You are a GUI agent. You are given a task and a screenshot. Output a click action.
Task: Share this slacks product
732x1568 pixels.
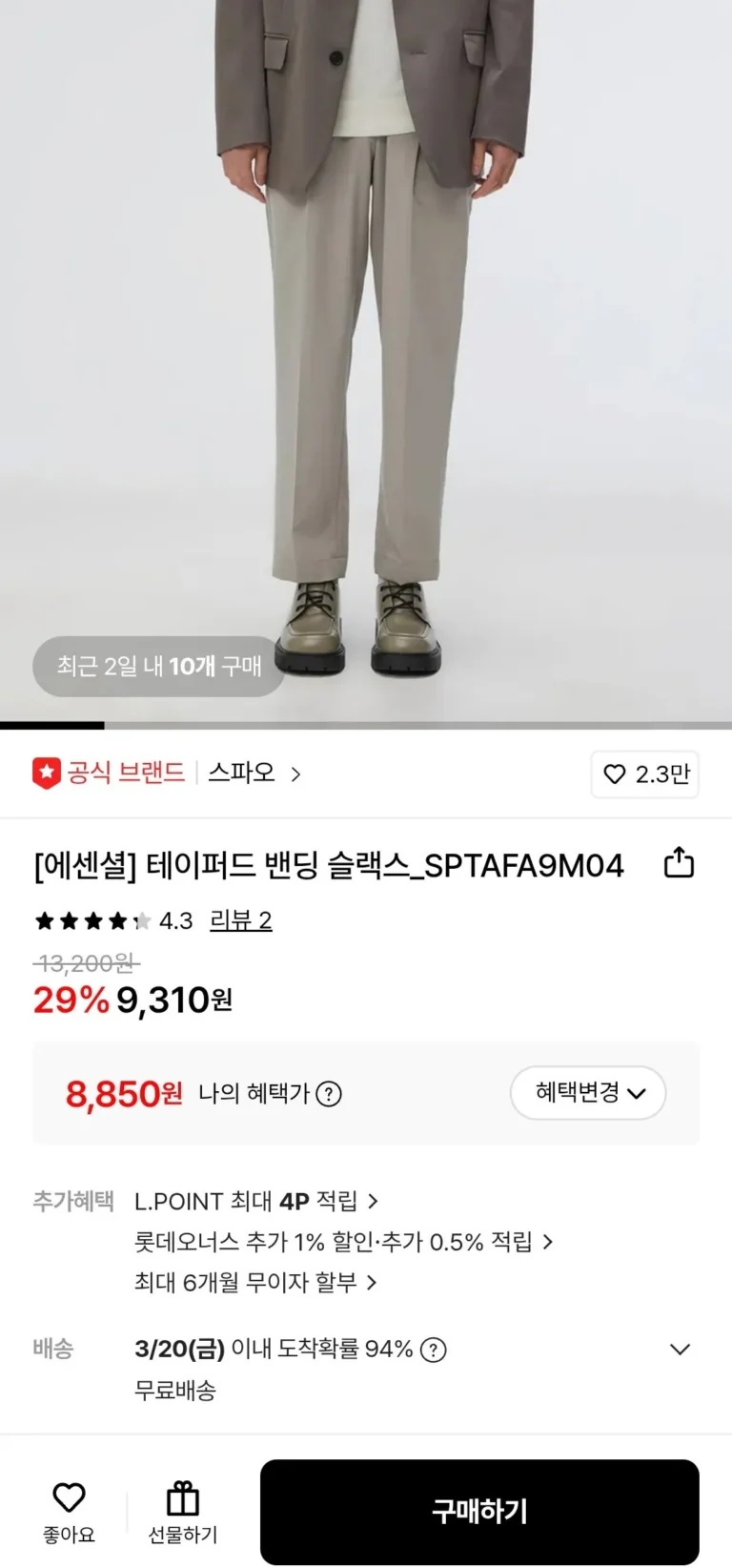click(679, 862)
